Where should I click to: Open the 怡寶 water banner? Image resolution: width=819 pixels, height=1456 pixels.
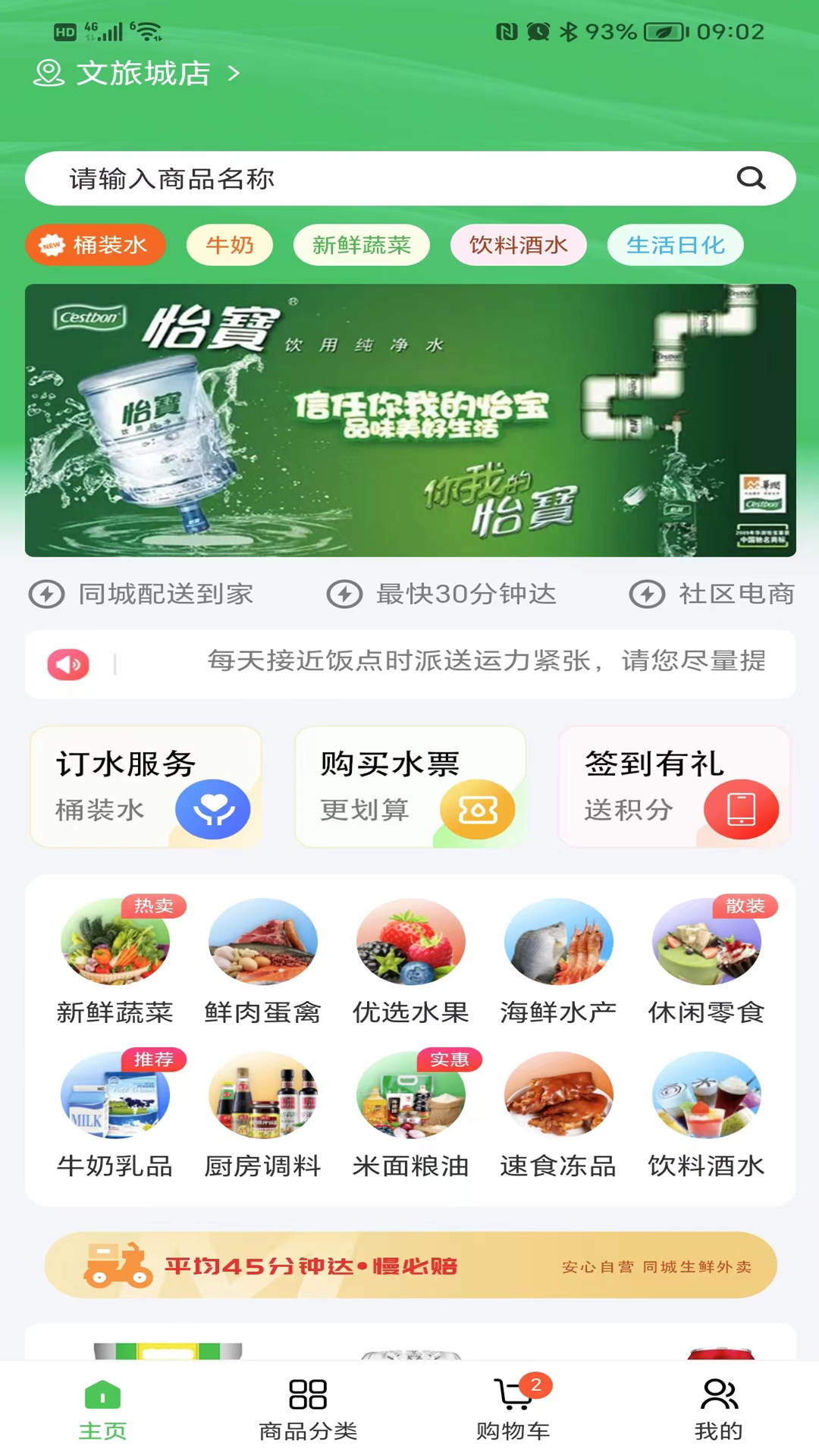(x=410, y=420)
